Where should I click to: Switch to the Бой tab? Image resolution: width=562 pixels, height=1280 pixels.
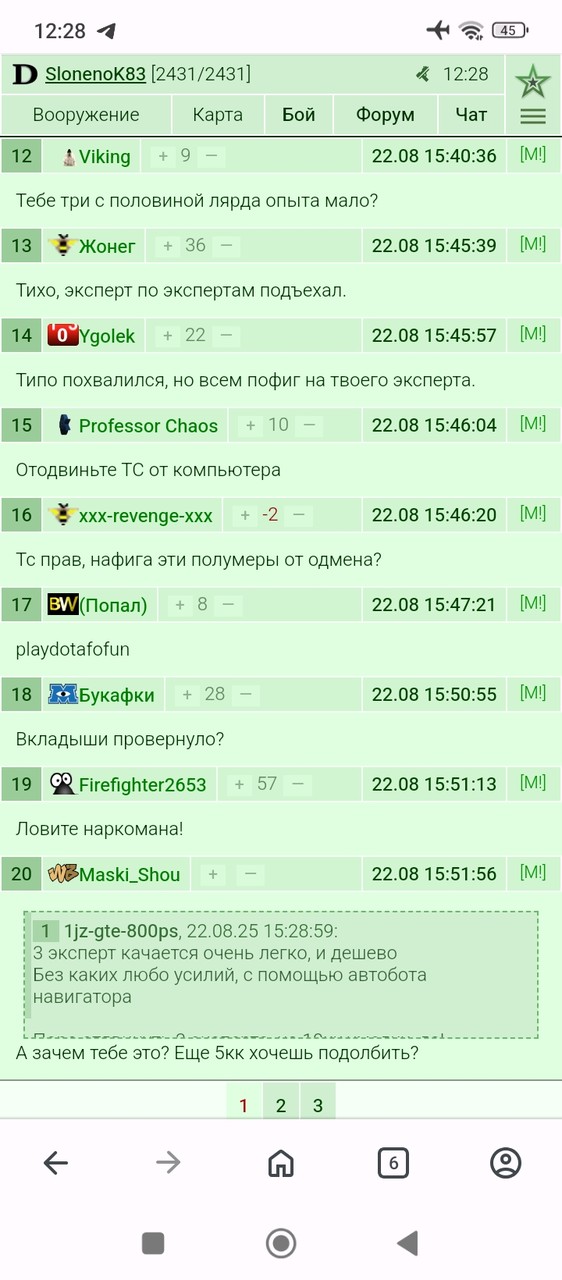tap(298, 114)
